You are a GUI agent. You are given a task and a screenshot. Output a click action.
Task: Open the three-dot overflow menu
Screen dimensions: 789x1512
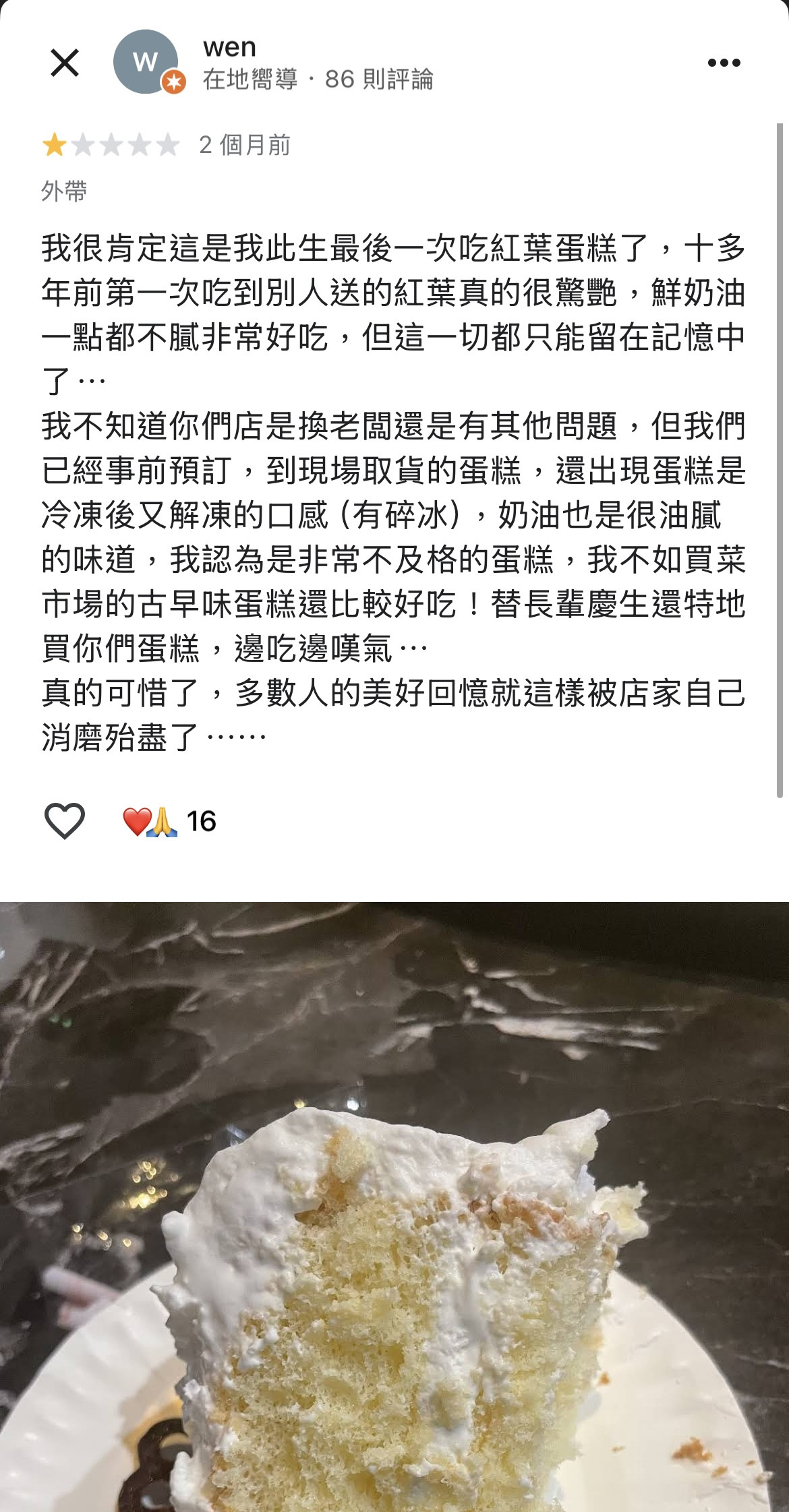[724, 63]
